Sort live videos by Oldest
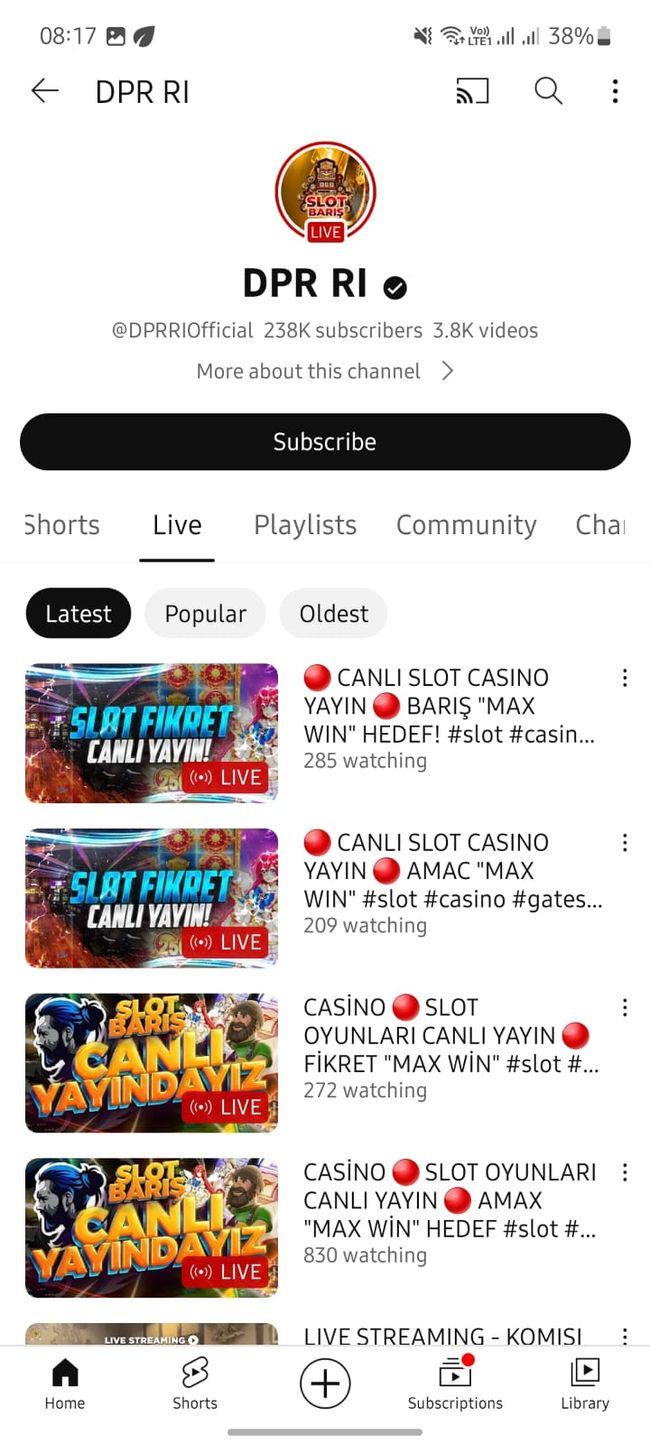This screenshot has width=650, height=1444. (x=333, y=614)
